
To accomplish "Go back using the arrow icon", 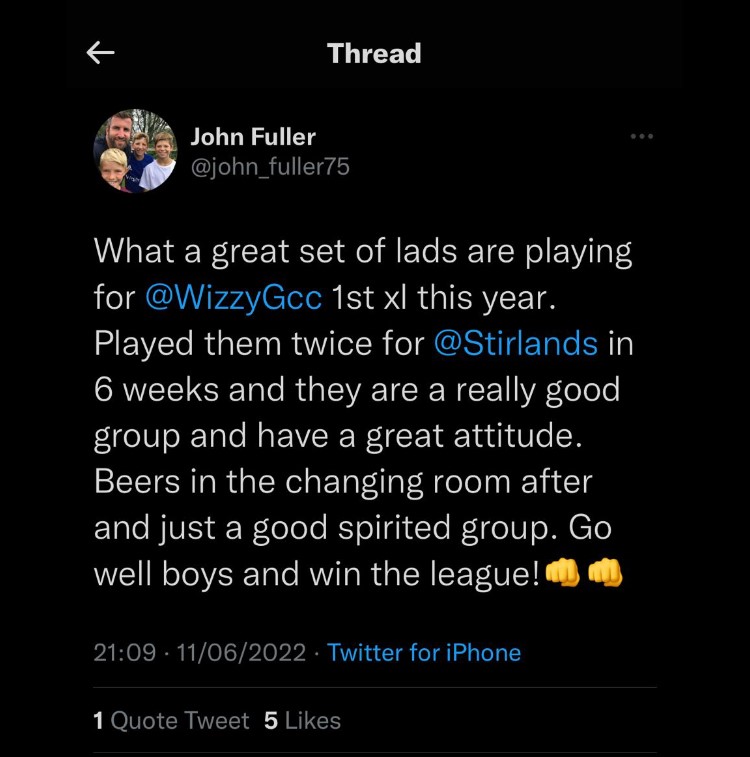I will [x=101, y=53].
